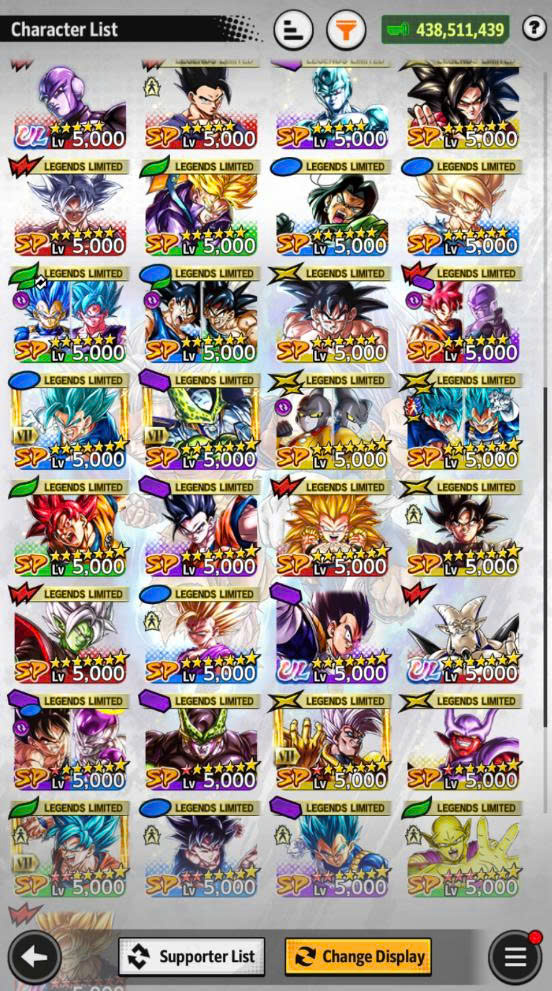552x991 pixels.
Task: Open the Goku Black yellow card
Action: 463,528
